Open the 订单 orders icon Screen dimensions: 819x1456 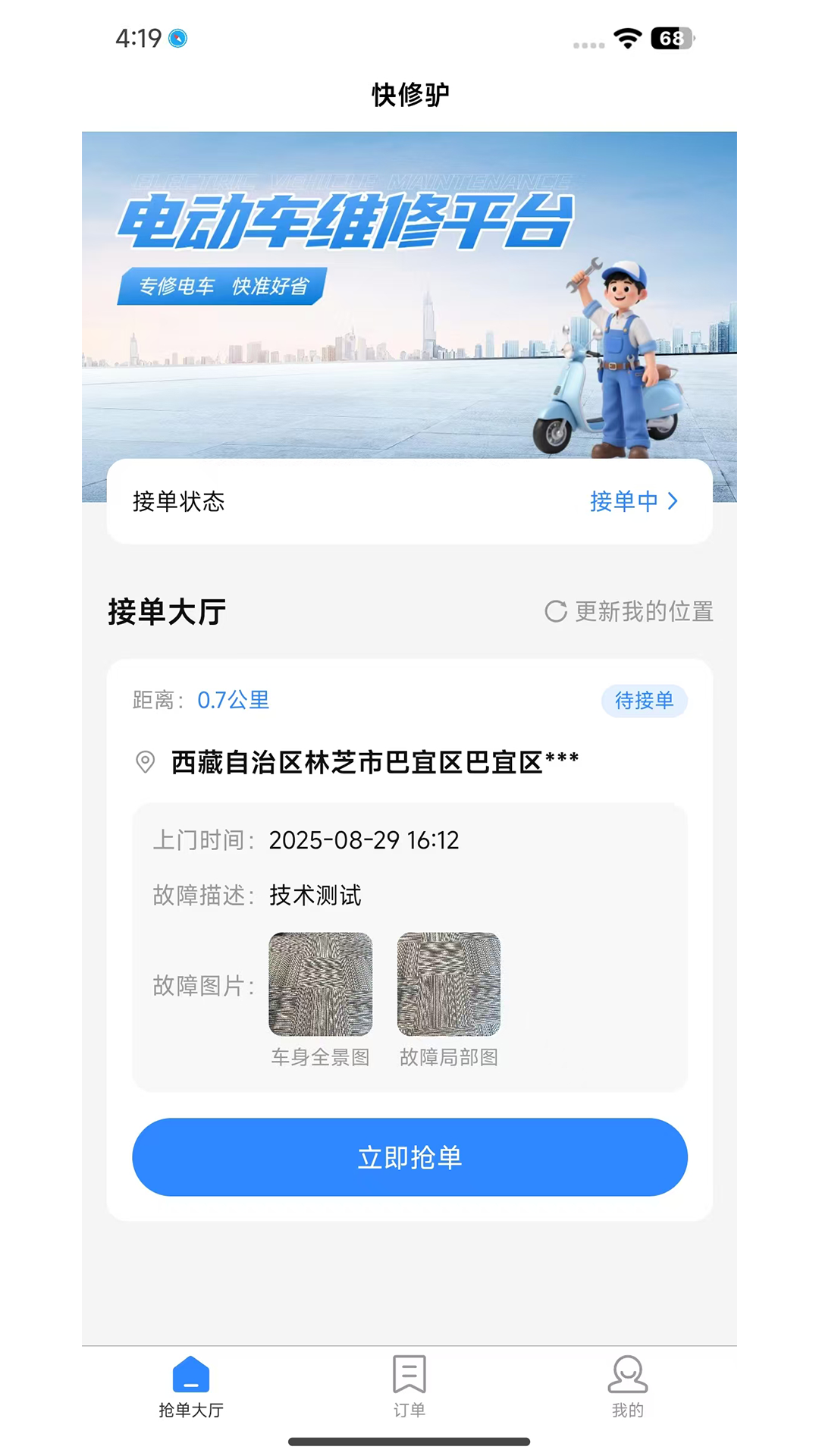tap(409, 1374)
